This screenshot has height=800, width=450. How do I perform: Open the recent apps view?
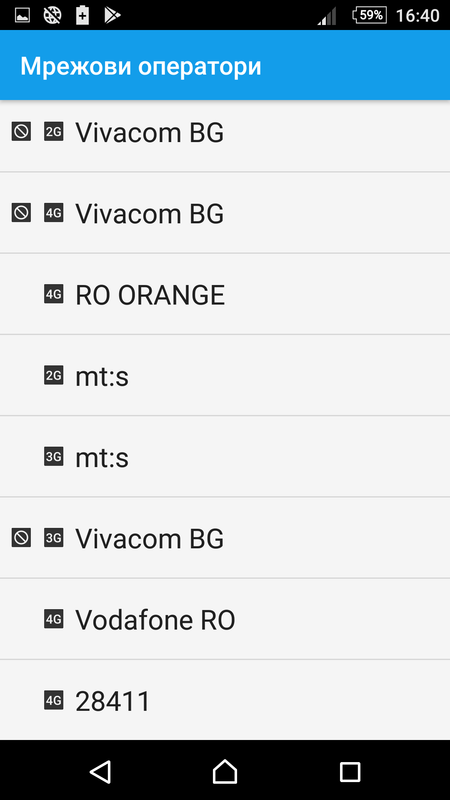[x=350, y=772]
